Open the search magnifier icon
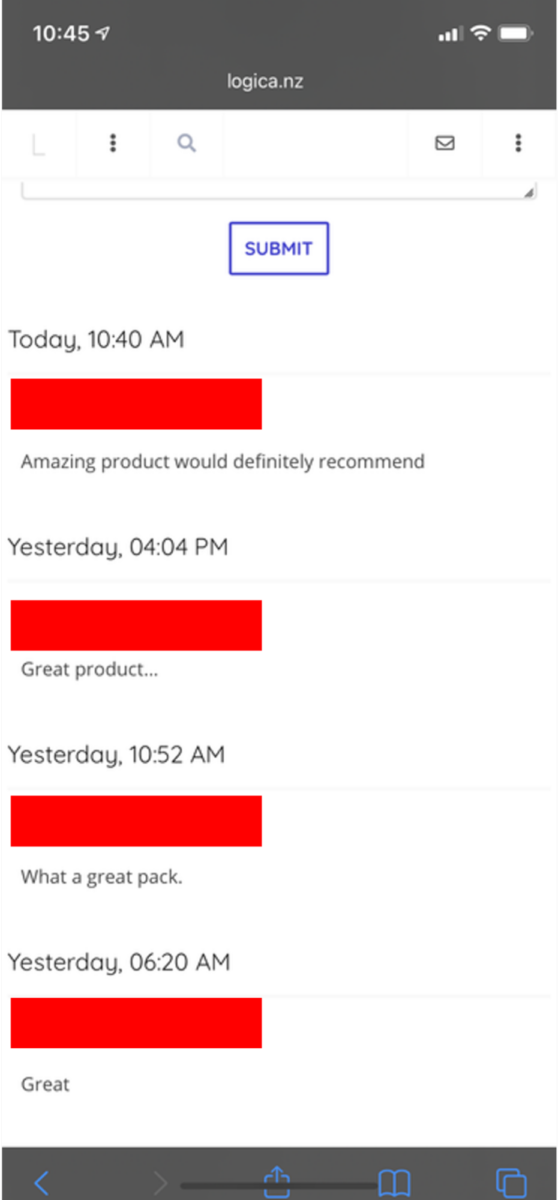This screenshot has height=1200, width=558. pyautogui.click(x=186, y=143)
